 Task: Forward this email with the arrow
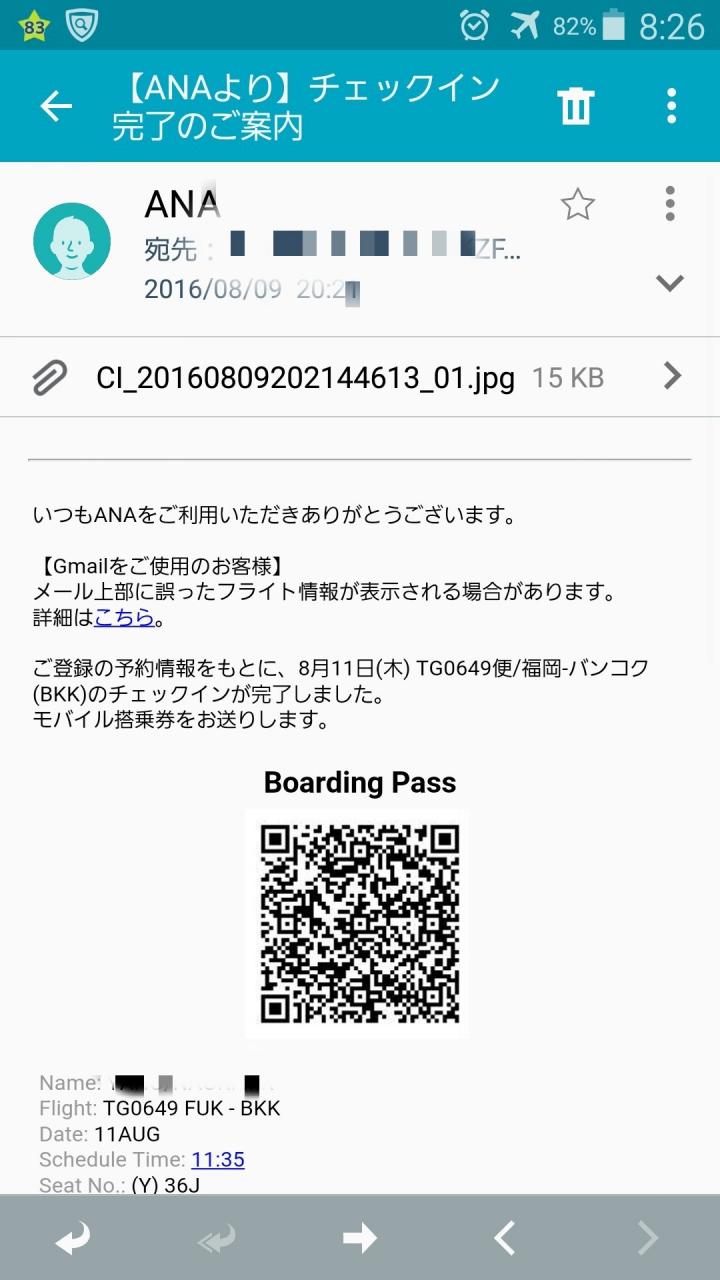coord(360,1239)
